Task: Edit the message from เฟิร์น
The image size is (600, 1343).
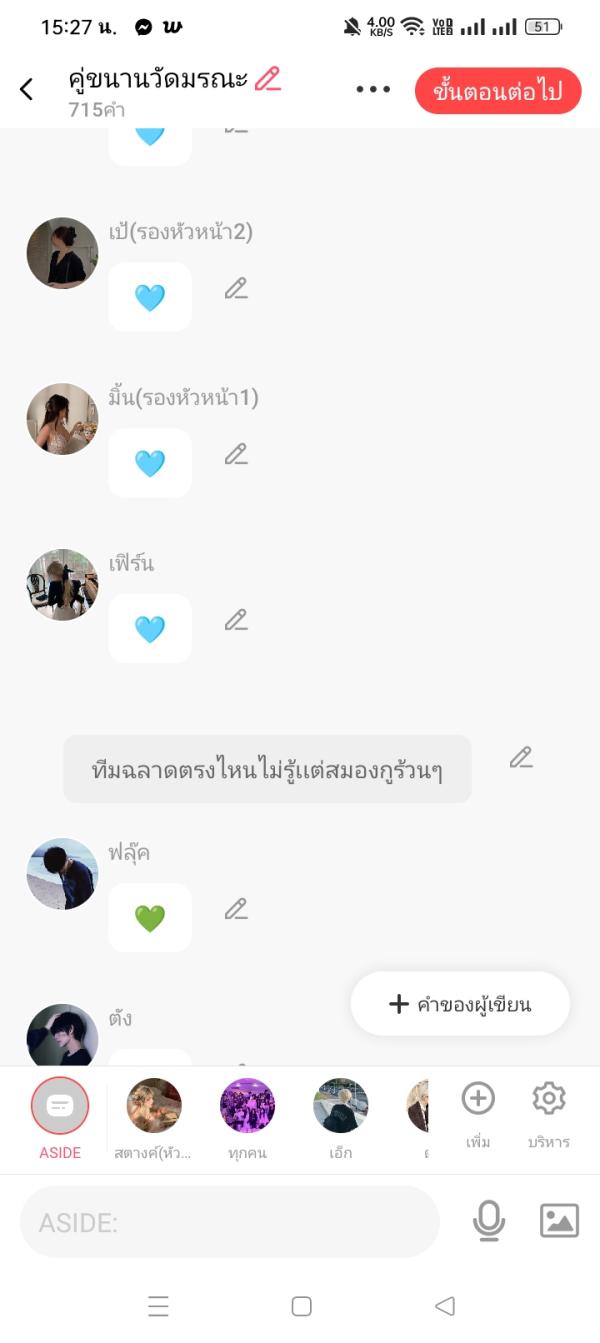Action: [x=236, y=621]
